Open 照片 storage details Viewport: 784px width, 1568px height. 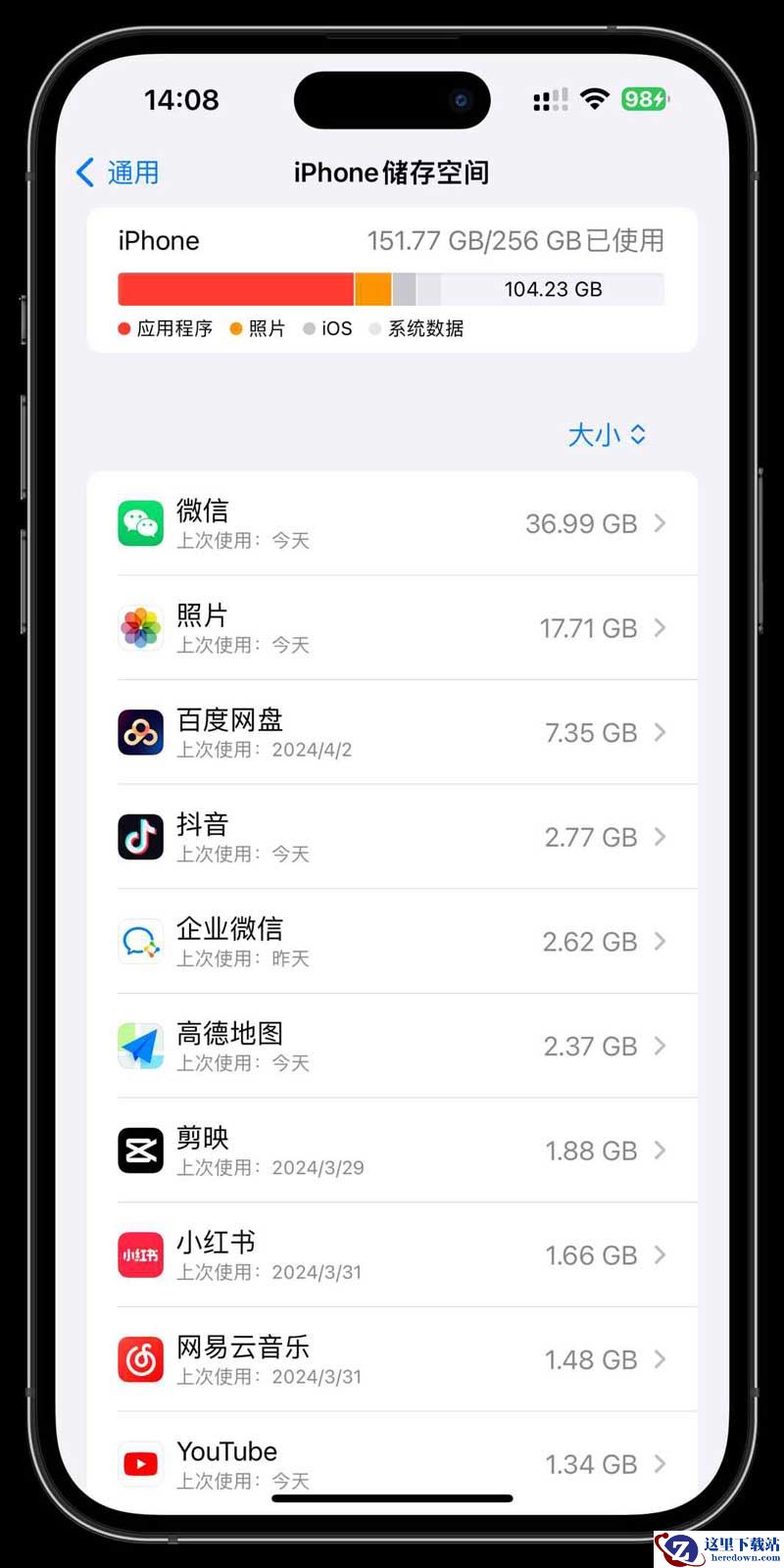point(392,628)
